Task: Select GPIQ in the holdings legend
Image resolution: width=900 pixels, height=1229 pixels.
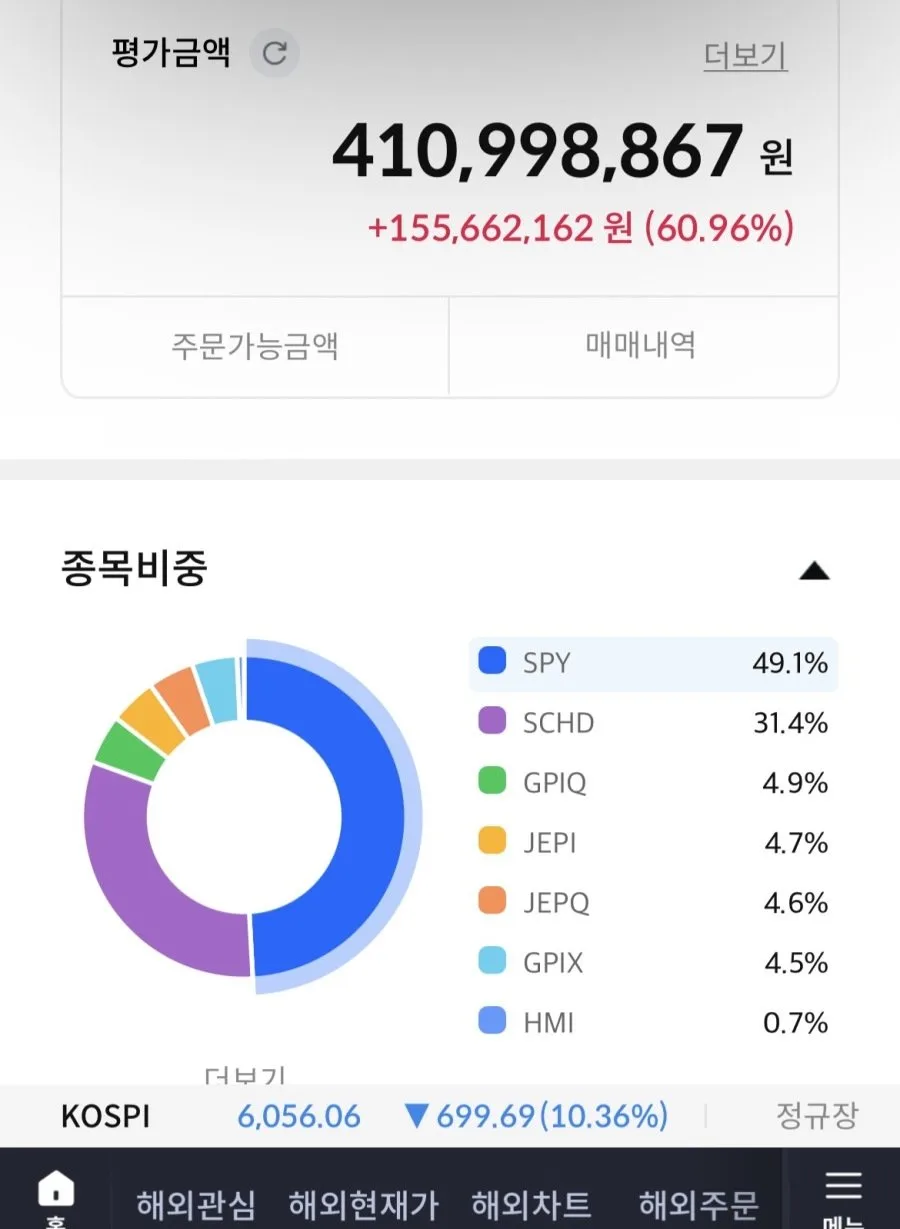Action: [653, 782]
